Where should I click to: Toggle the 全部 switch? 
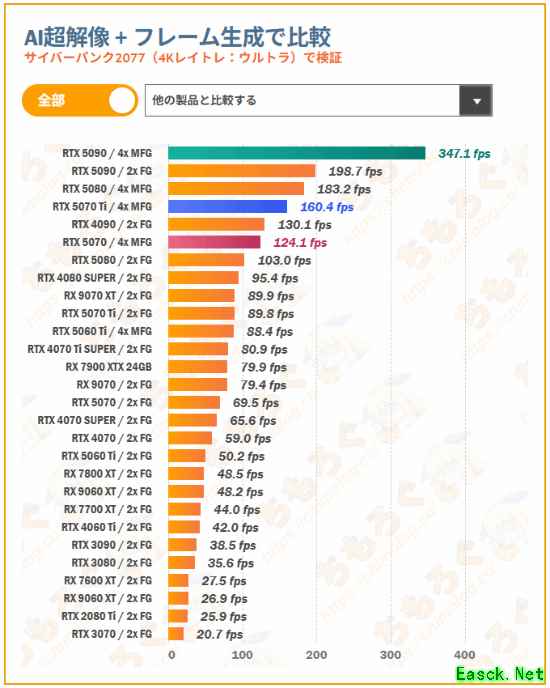80,100
